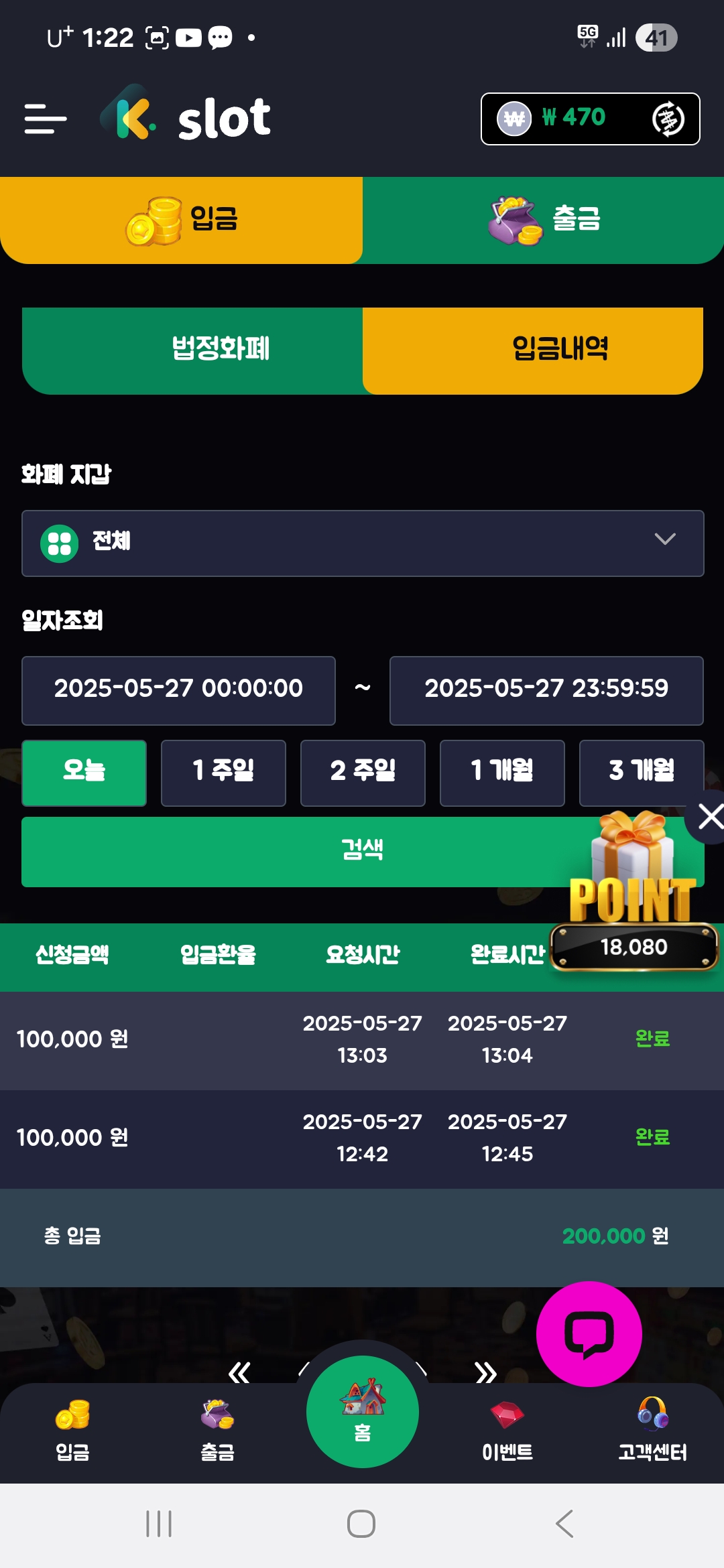The width and height of the screenshot is (724, 1568).
Task: Open the hamburger drawer menu
Action: point(45,119)
